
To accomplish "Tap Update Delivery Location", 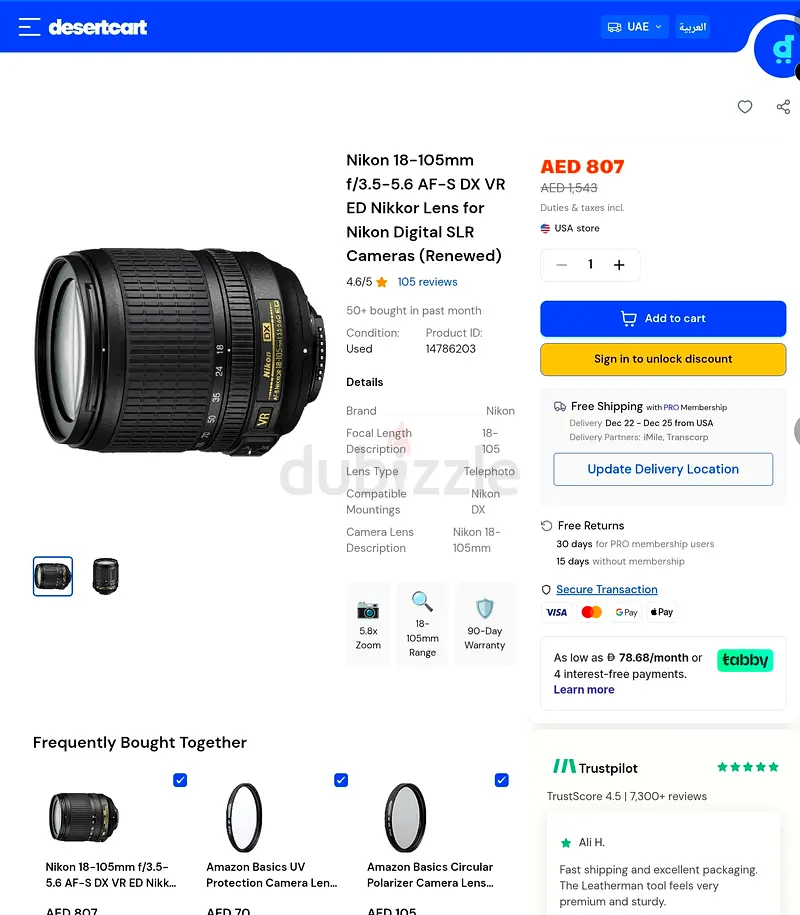I will click(663, 469).
